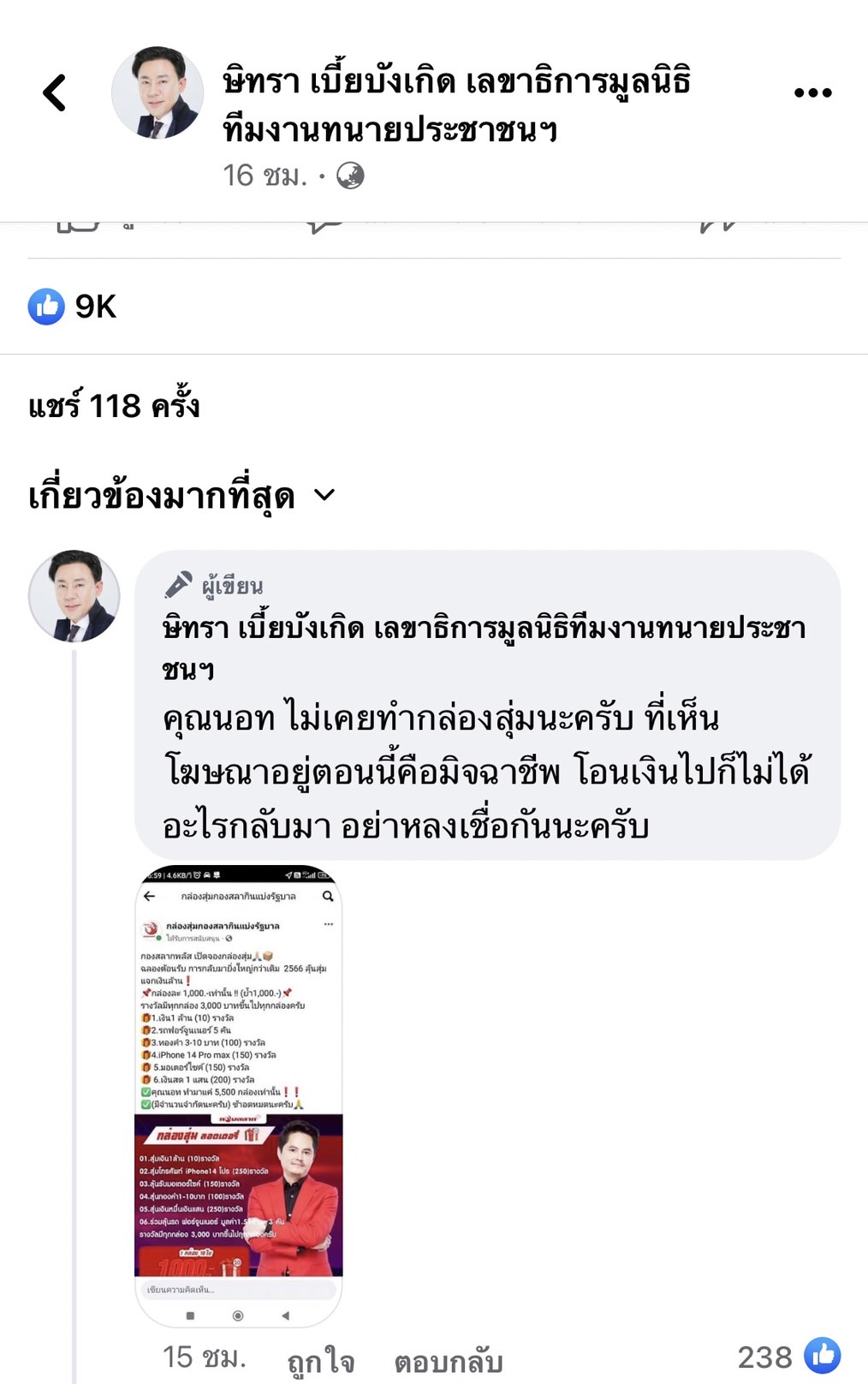Expand the เกี่ยวข้องมากที่สุด comment sort dropdown
Viewport: 868px width, 1384px height.
click(x=181, y=496)
